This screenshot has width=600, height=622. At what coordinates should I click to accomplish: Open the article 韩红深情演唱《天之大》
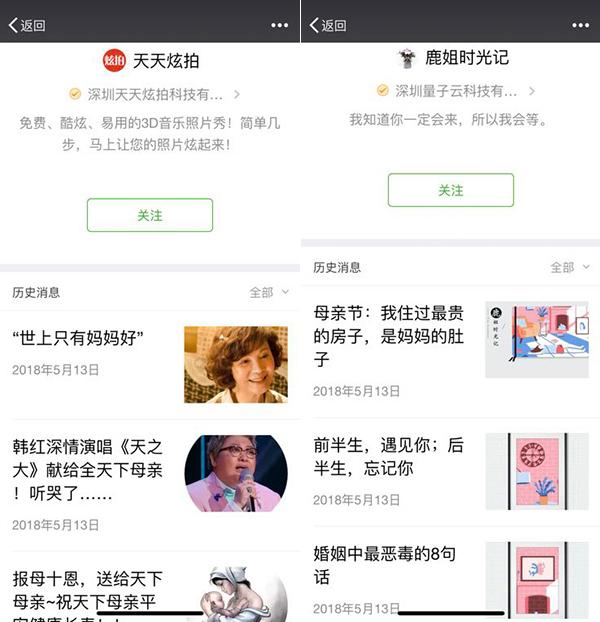point(150,485)
